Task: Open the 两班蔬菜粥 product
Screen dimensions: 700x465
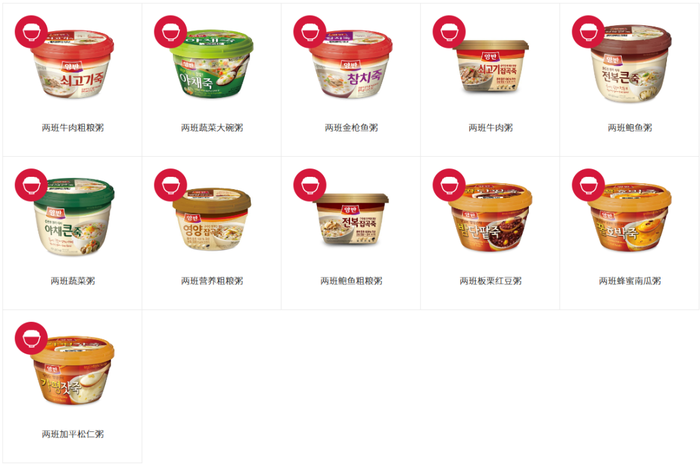Action: [x=72, y=222]
